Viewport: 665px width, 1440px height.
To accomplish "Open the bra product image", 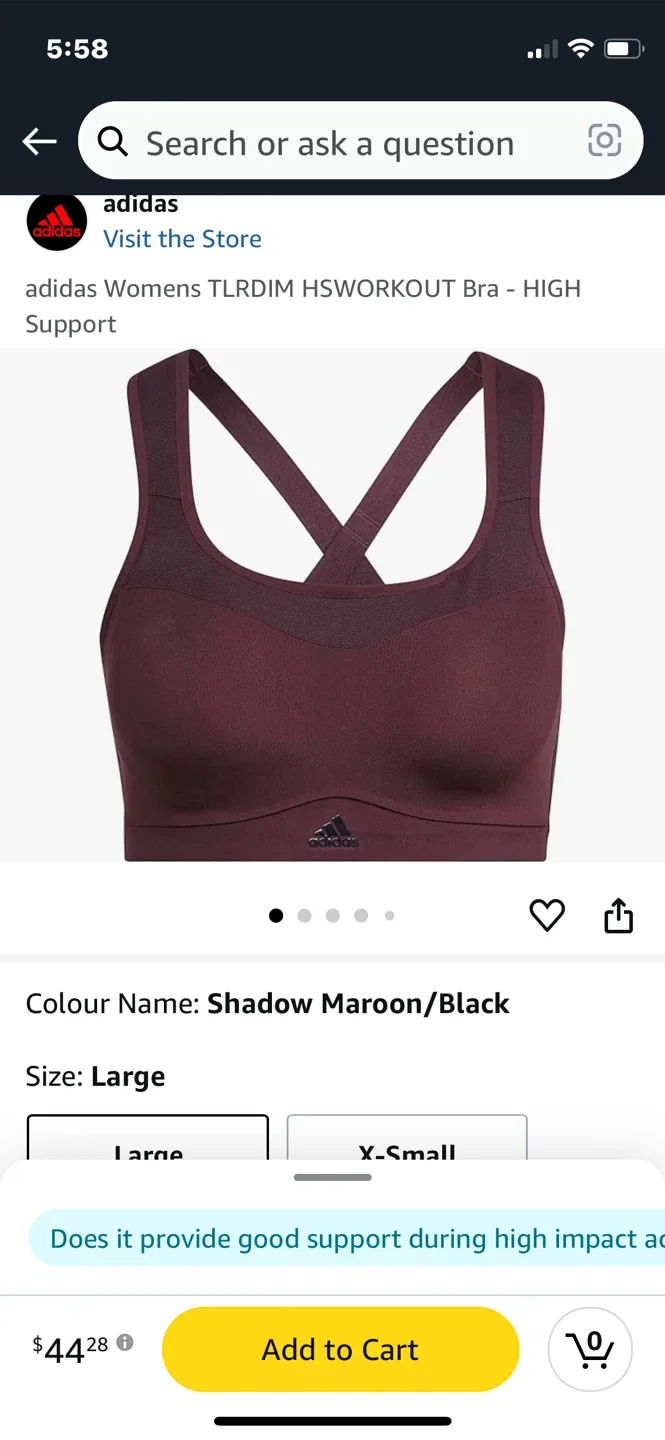I will pos(332,604).
